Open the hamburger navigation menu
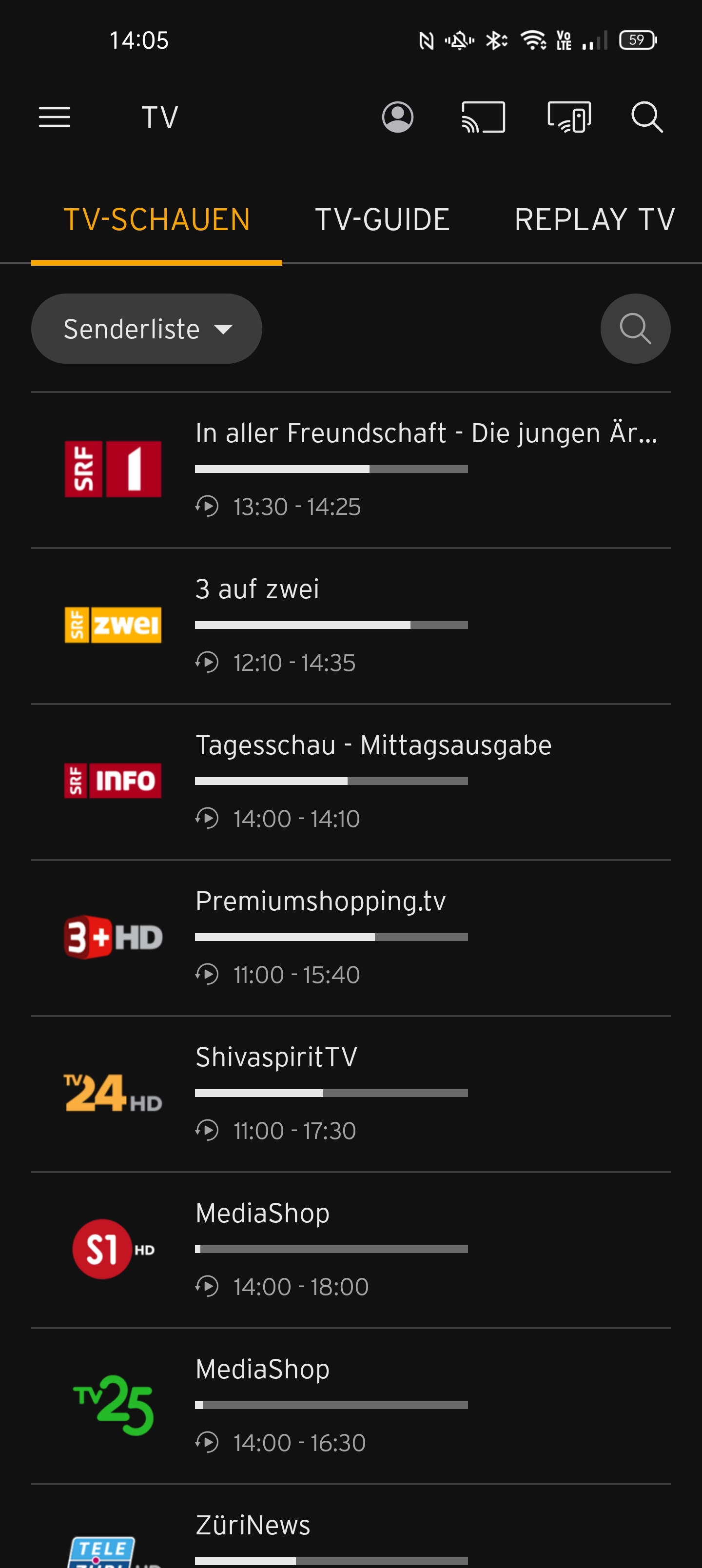 [x=54, y=117]
